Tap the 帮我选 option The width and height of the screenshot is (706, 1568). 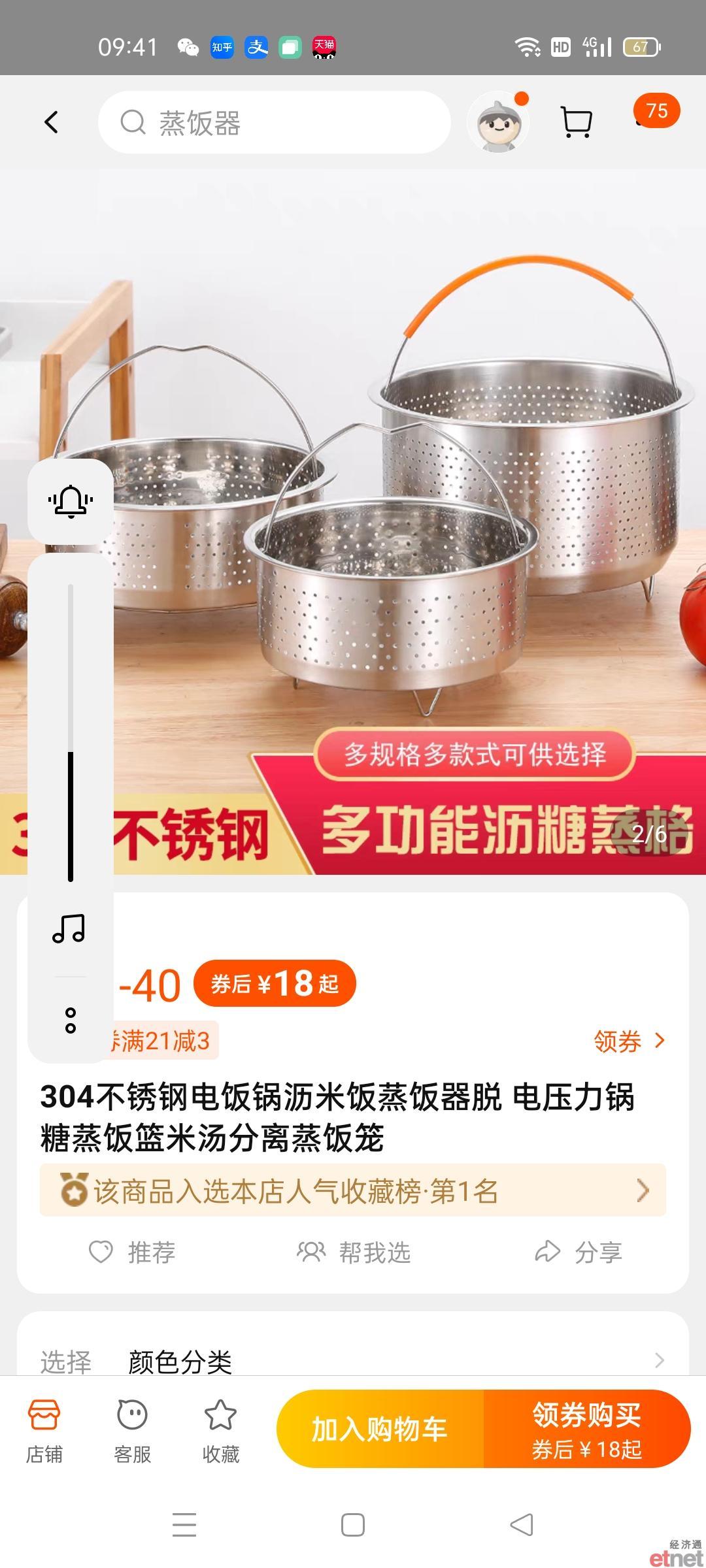coord(354,1252)
